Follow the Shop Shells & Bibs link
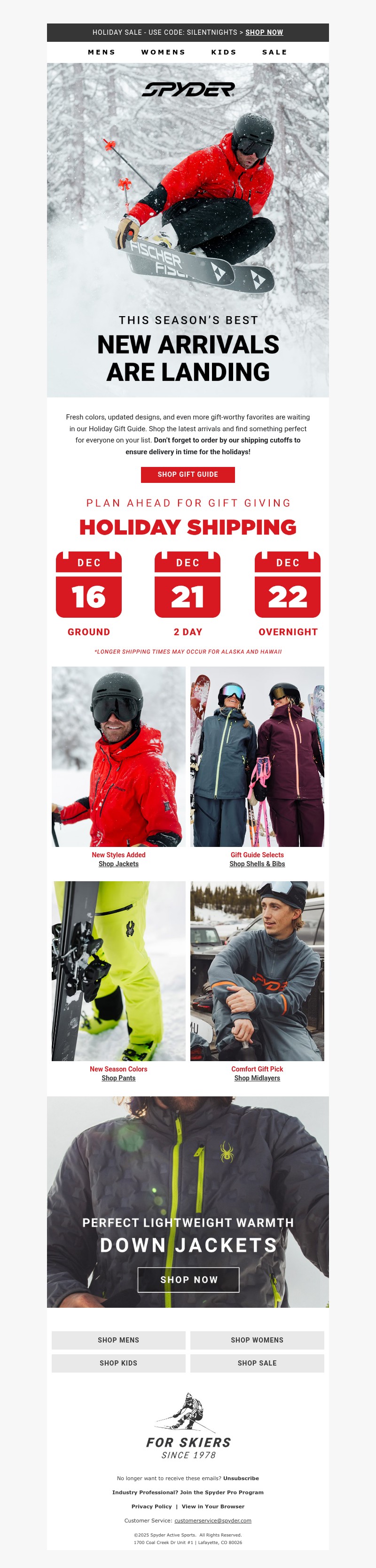This screenshot has width=376, height=1568. click(x=257, y=864)
